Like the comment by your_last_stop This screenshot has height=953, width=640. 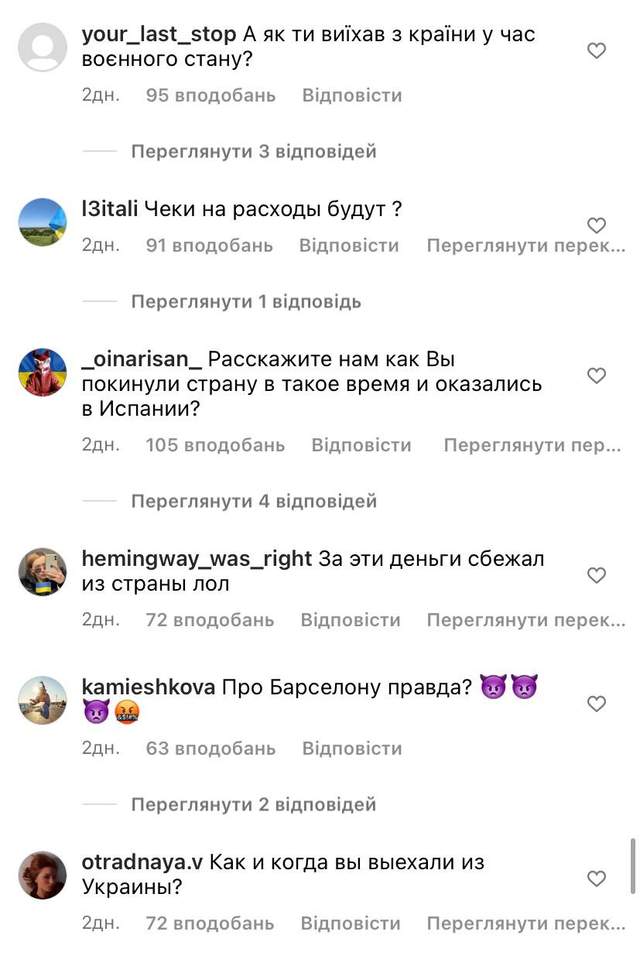pyautogui.click(x=596, y=50)
